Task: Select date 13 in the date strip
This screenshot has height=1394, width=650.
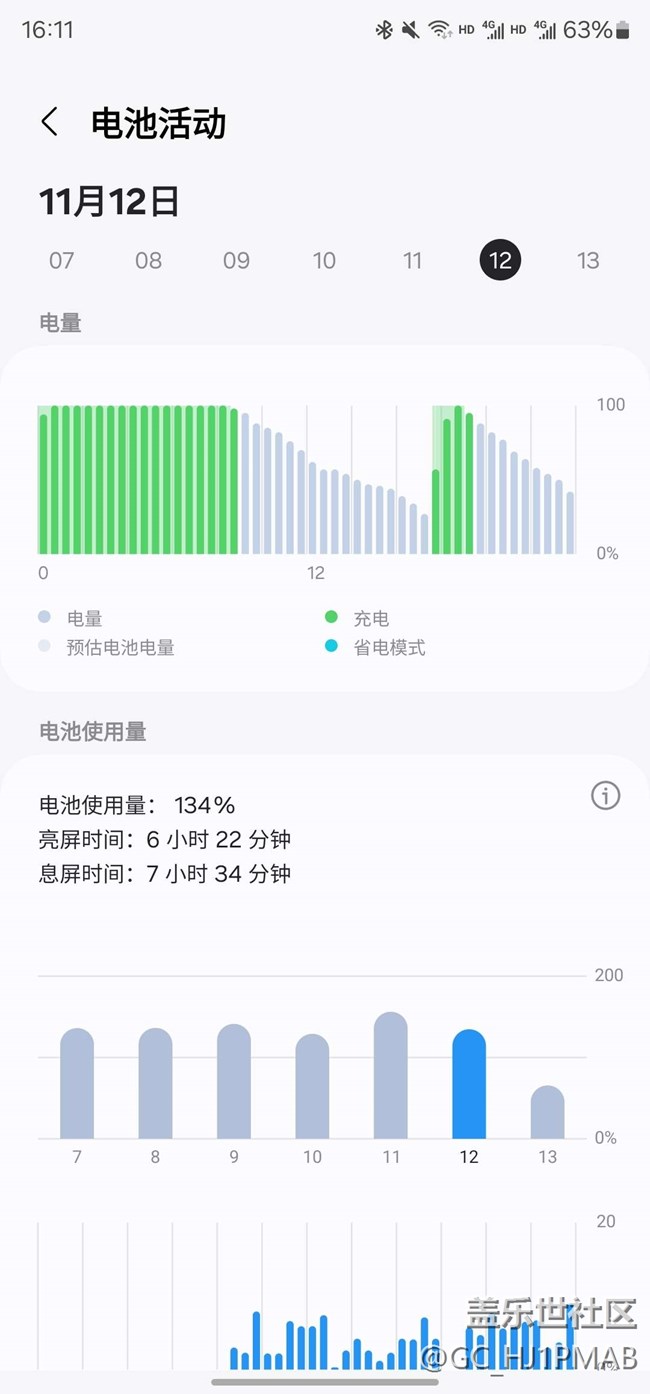Action: tap(588, 261)
